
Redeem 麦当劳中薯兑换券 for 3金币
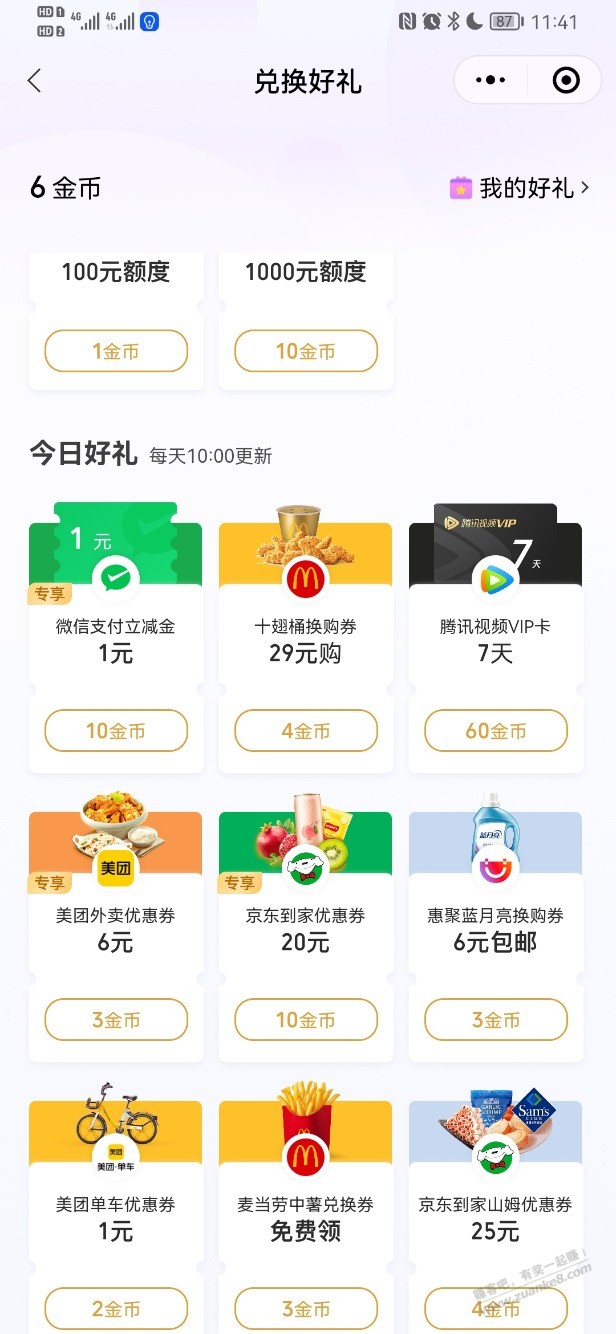tap(306, 1308)
